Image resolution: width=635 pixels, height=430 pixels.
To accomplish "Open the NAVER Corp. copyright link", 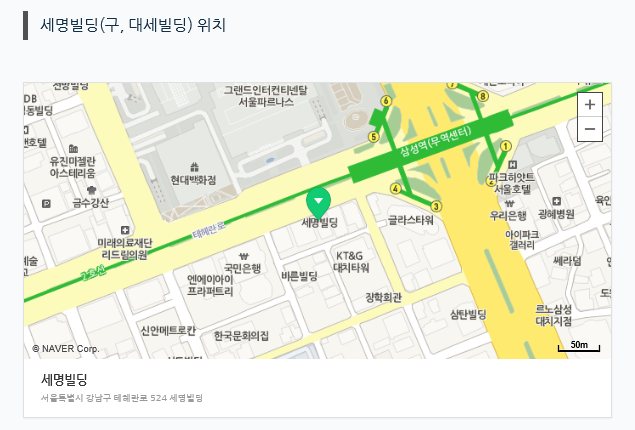I will tap(65, 348).
